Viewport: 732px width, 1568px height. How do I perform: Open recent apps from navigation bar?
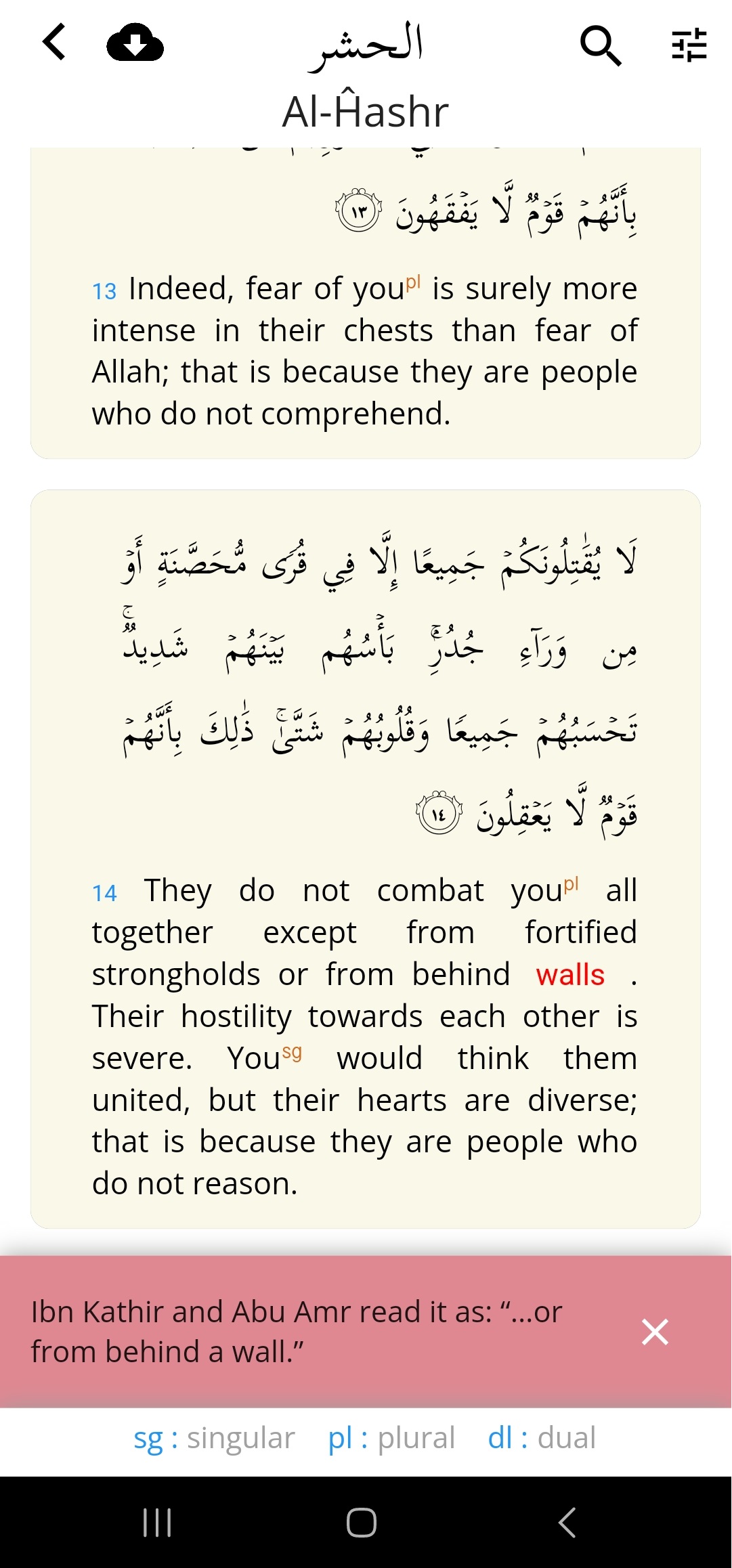pos(157,1523)
